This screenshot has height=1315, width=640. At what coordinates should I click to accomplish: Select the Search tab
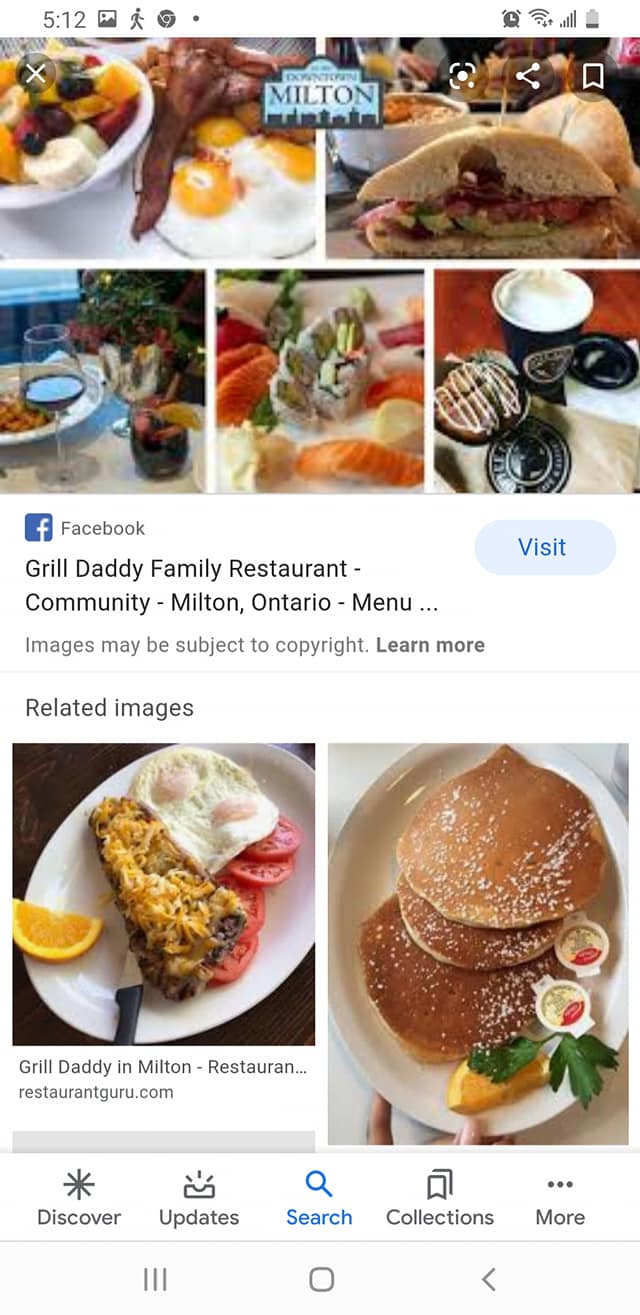[319, 1198]
